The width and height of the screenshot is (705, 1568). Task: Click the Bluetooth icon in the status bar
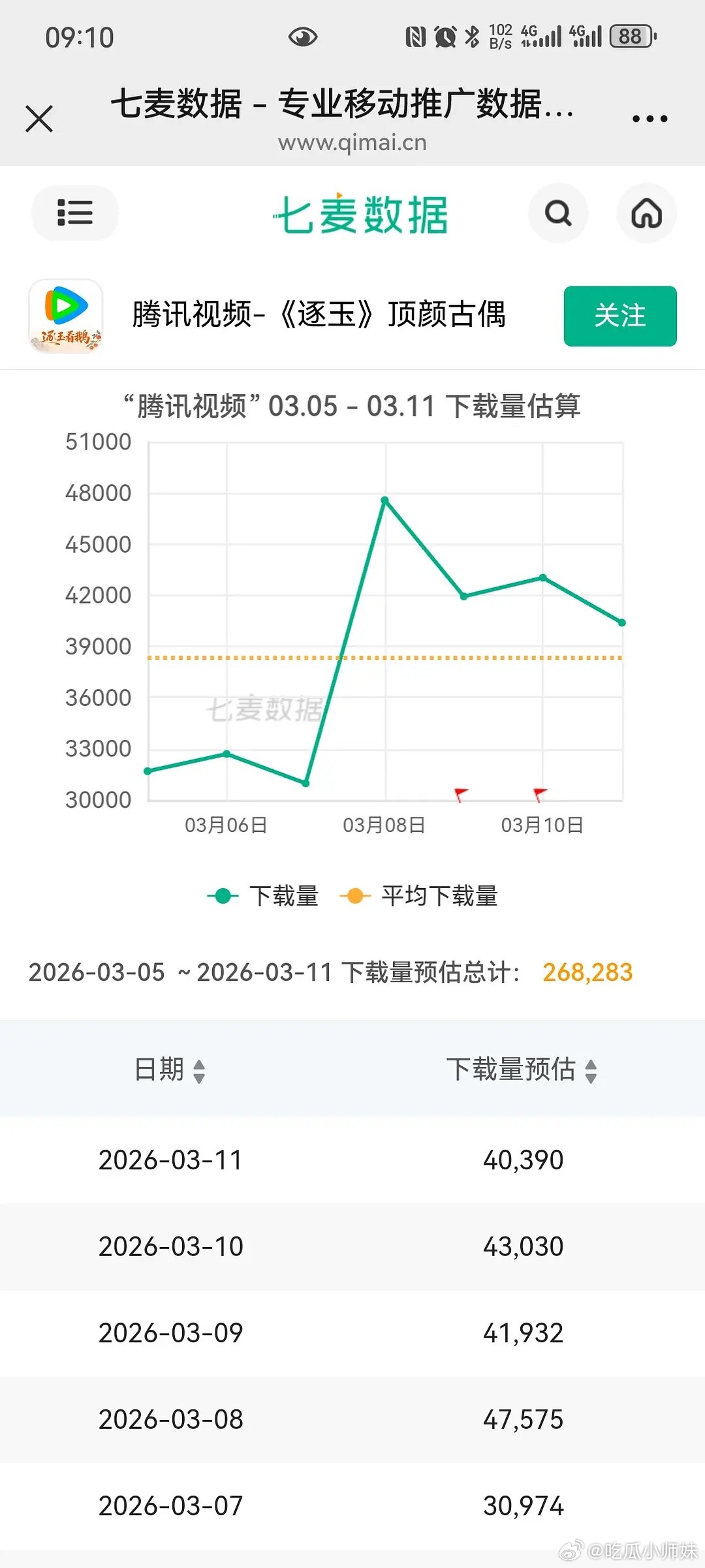pos(472,37)
